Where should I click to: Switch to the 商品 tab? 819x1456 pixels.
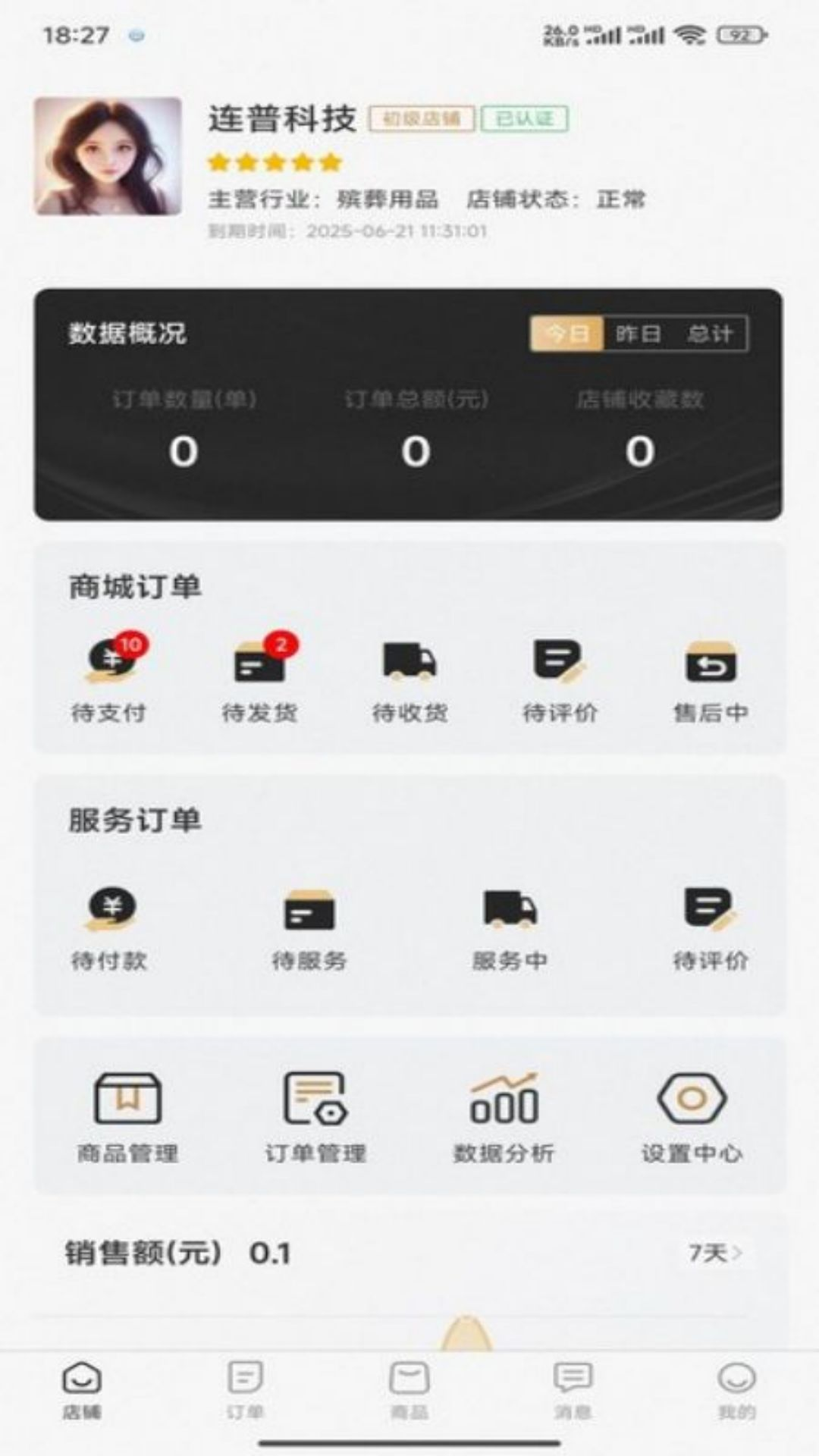pyautogui.click(x=409, y=1391)
